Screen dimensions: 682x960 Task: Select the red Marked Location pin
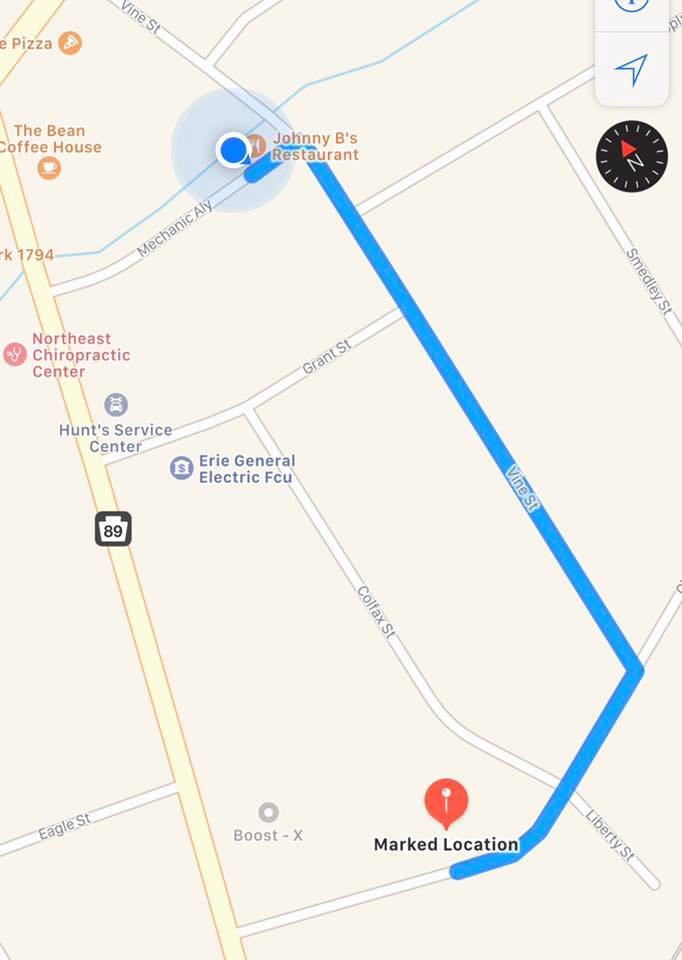click(x=446, y=803)
